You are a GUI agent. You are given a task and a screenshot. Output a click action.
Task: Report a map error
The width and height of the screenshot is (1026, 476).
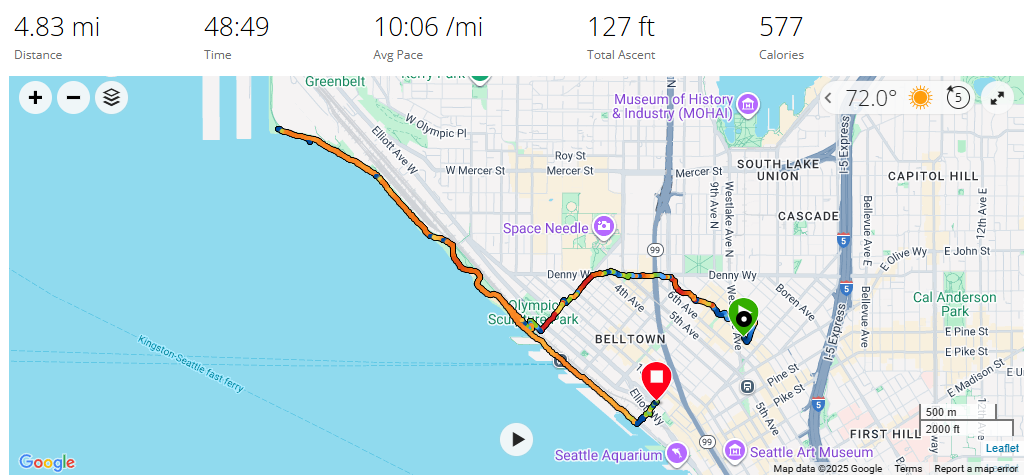[977, 469]
